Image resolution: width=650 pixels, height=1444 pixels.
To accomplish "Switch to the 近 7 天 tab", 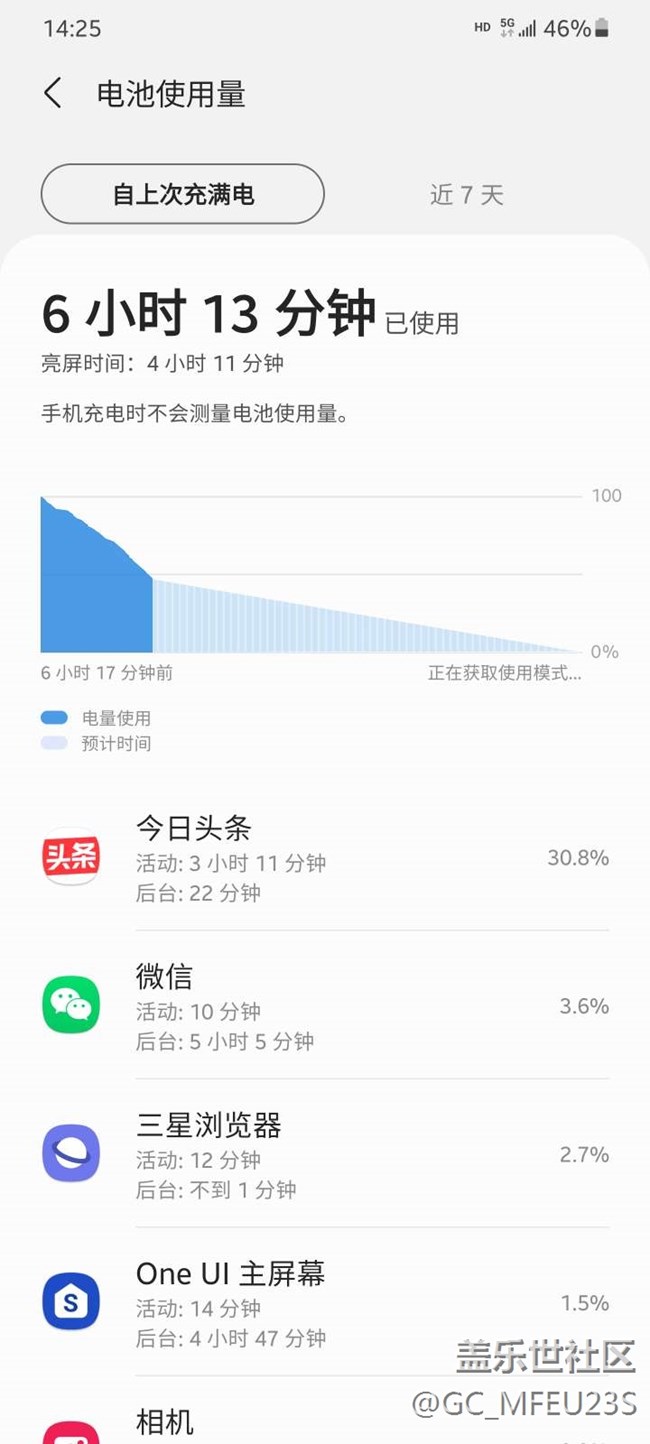I will [466, 195].
